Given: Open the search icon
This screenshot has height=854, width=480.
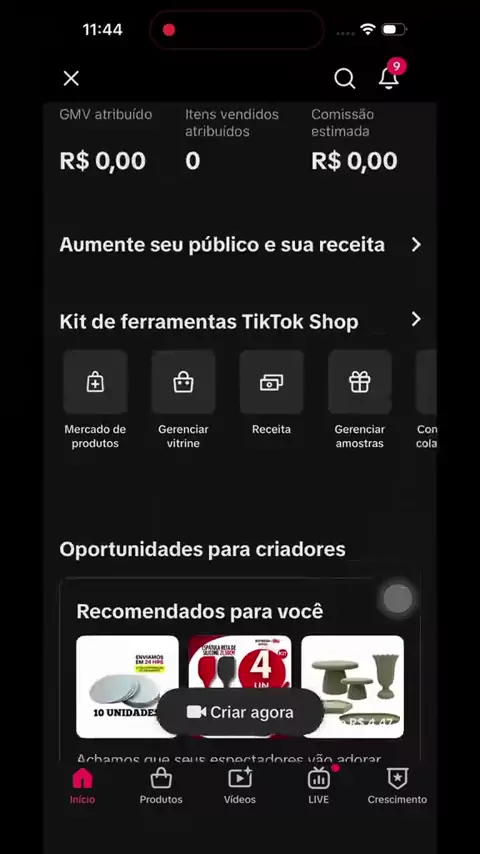Looking at the screenshot, I should [344, 78].
